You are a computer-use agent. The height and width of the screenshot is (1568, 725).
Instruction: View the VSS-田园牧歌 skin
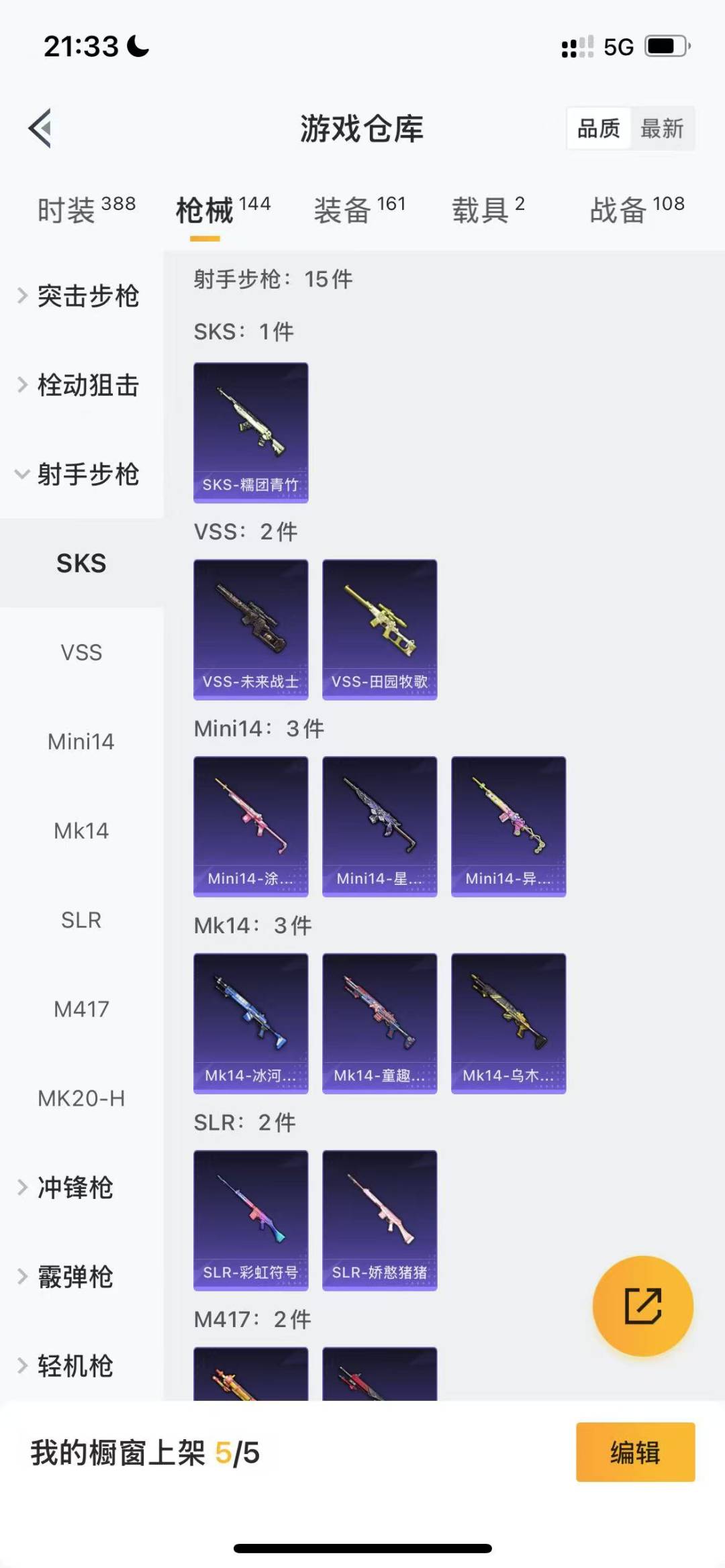pyautogui.click(x=380, y=629)
